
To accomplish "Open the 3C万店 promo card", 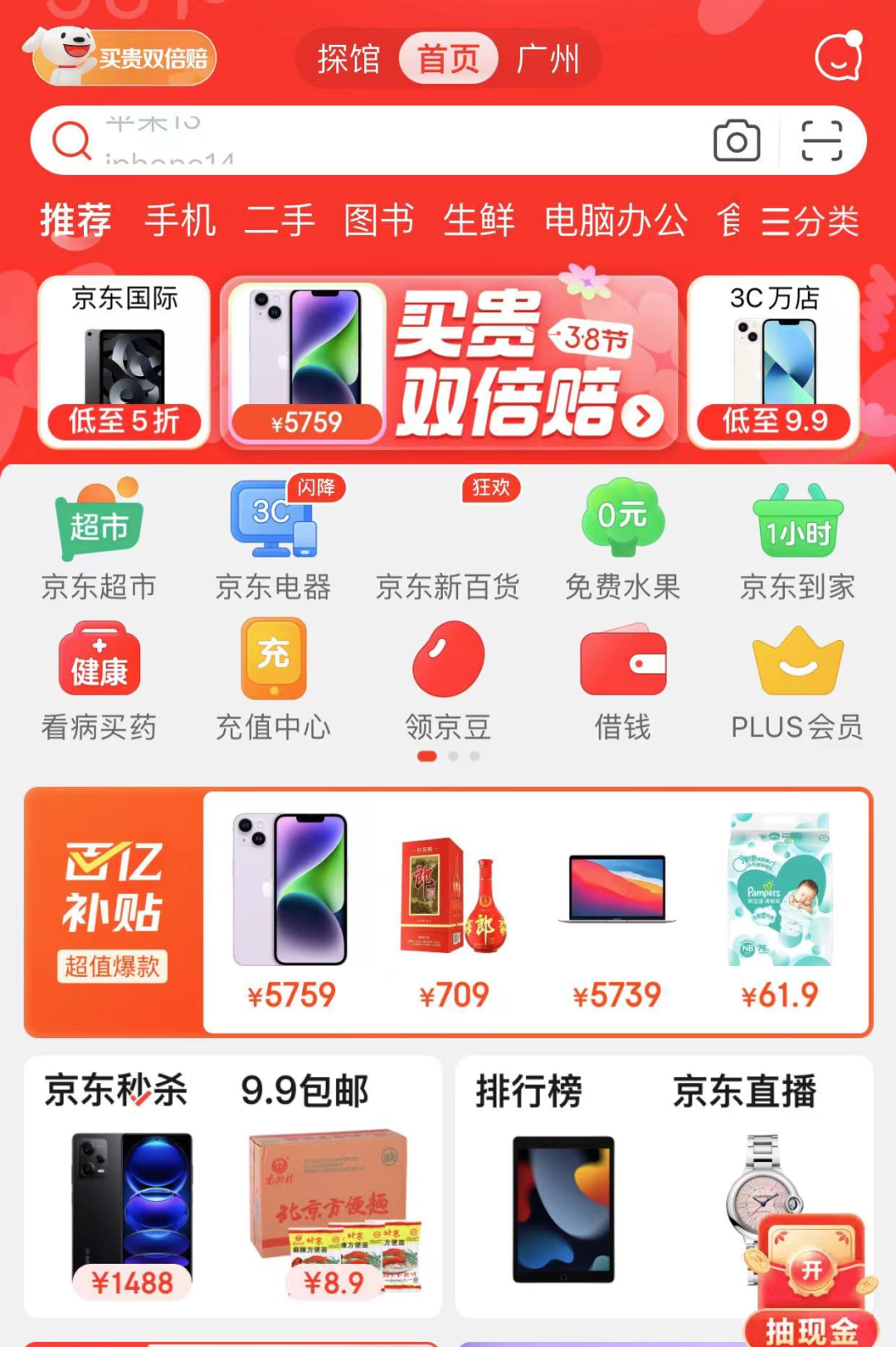I will pos(773,363).
